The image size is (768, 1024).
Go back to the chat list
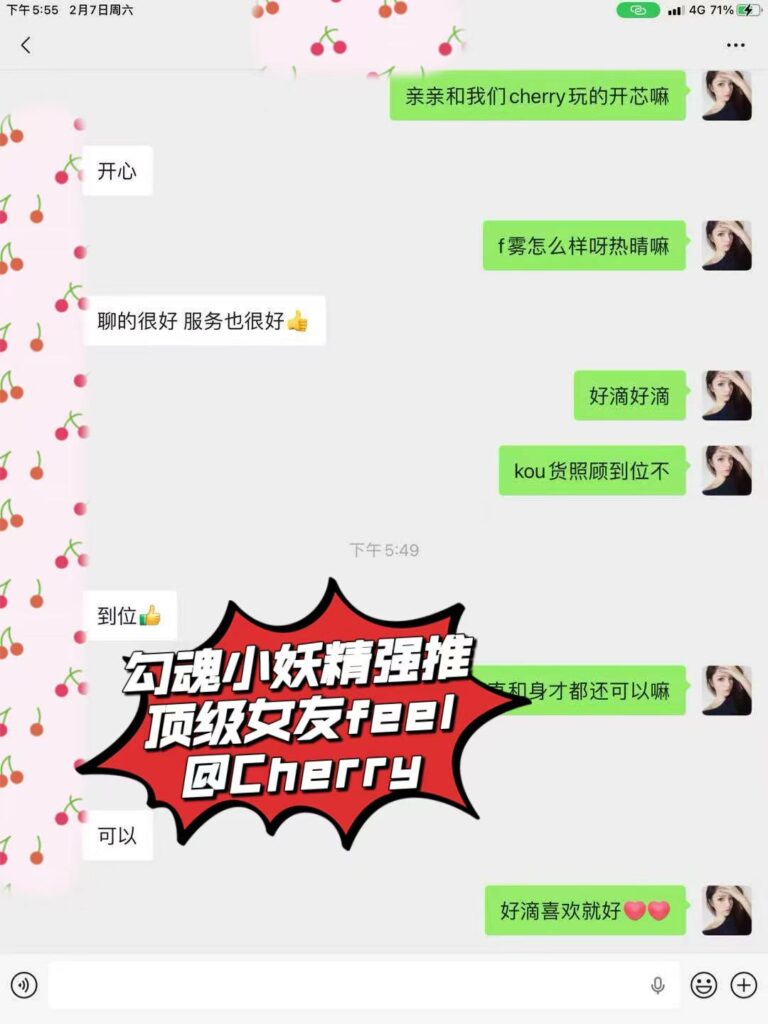(26, 45)
